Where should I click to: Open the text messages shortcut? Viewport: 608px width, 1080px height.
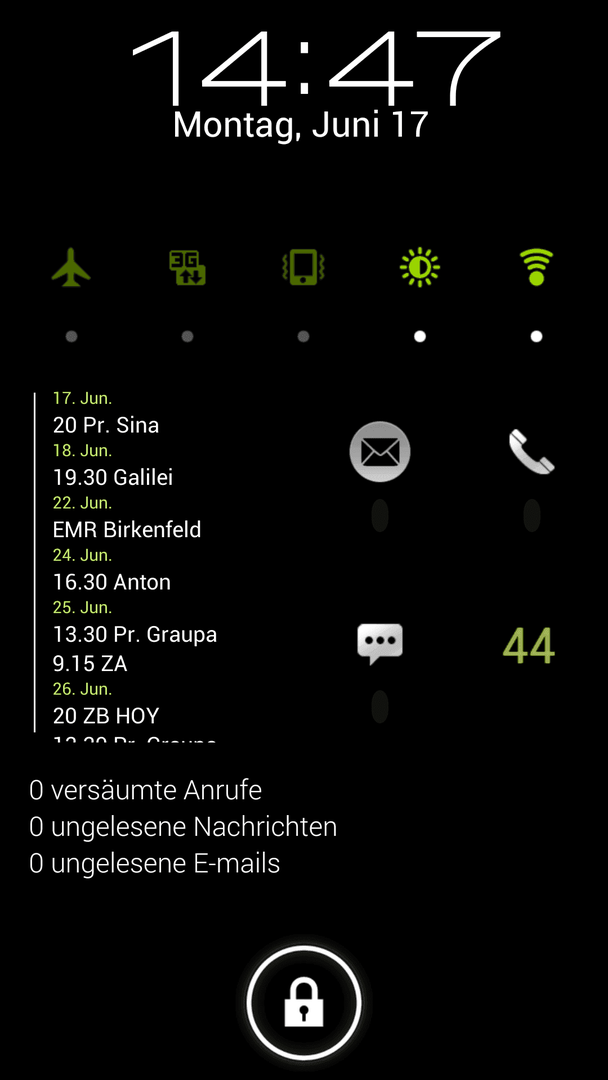[x=380, y=644]
